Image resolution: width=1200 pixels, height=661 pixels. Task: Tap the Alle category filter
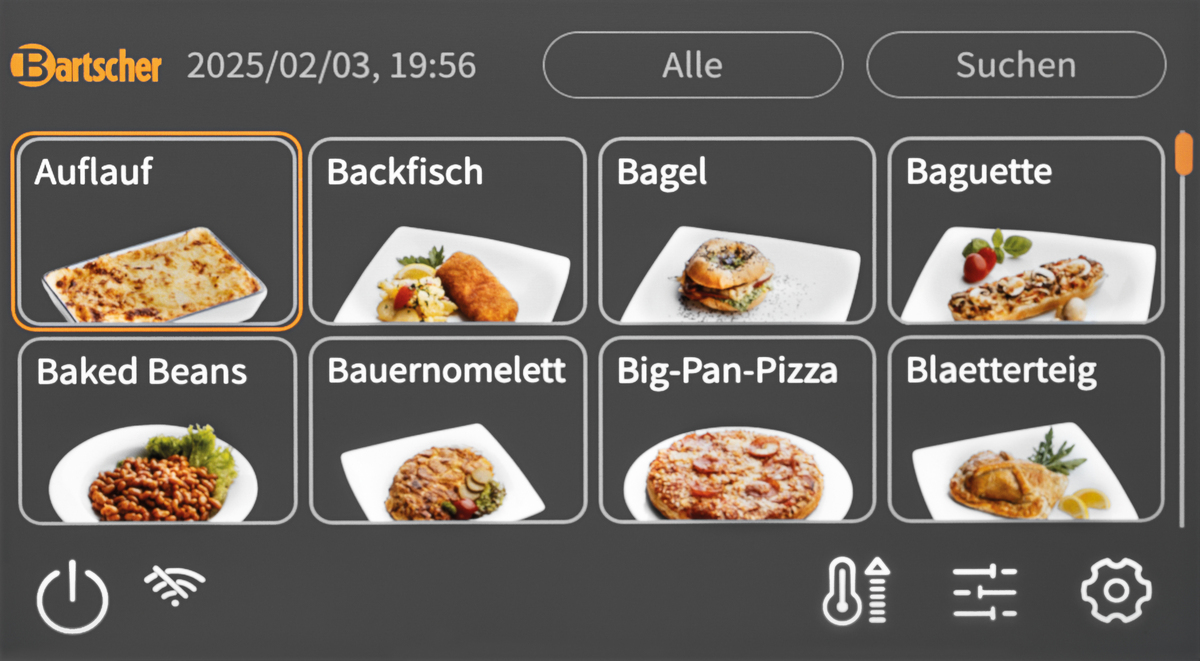(x=692, y=65)
